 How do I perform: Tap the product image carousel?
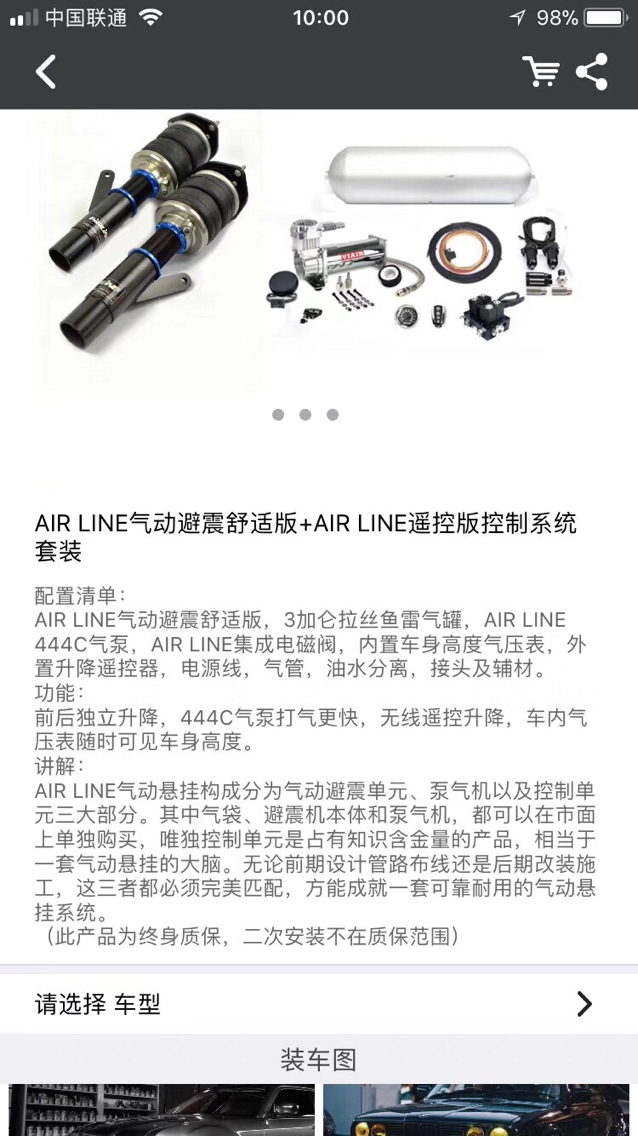click(x=319, y=250)
